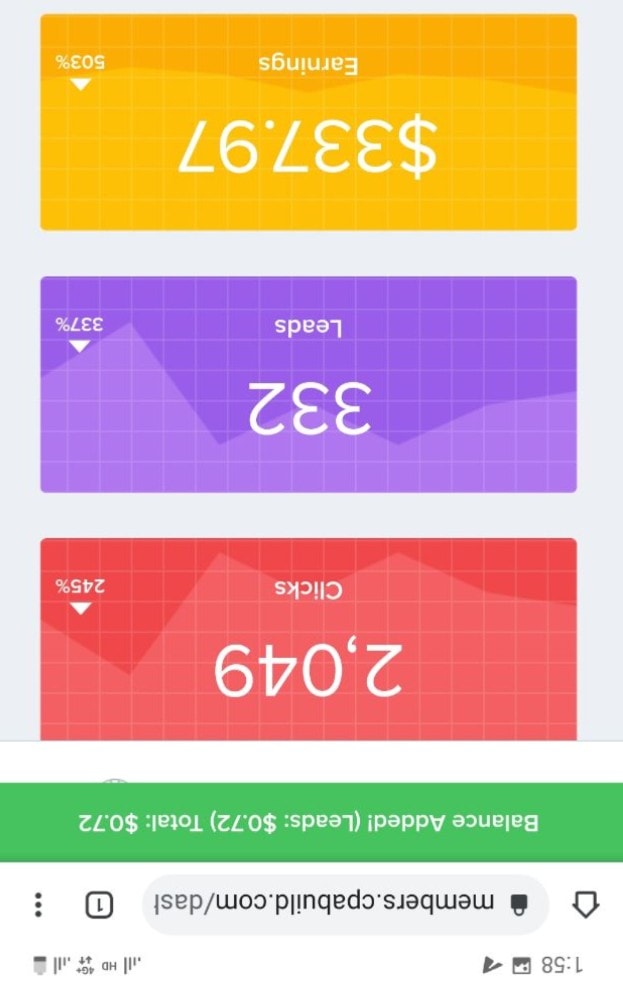This screenshot has height=984, width=623.
Task: Open the browser three-dot overflow menu
Action: click(x=38, y=905)
